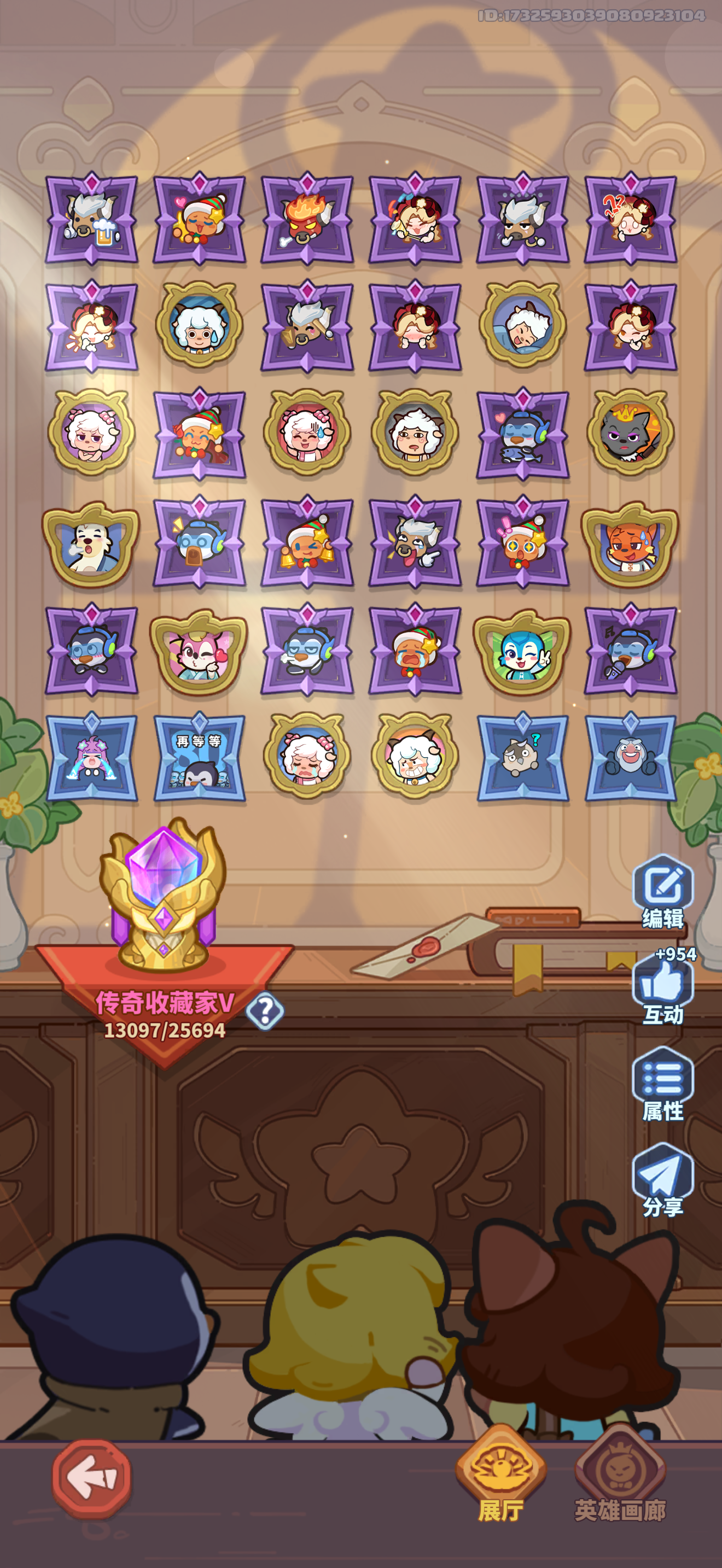722x1568 pixels.
Task: Select the crying purple-hair girl badge
Action: [x=92, y=758]
